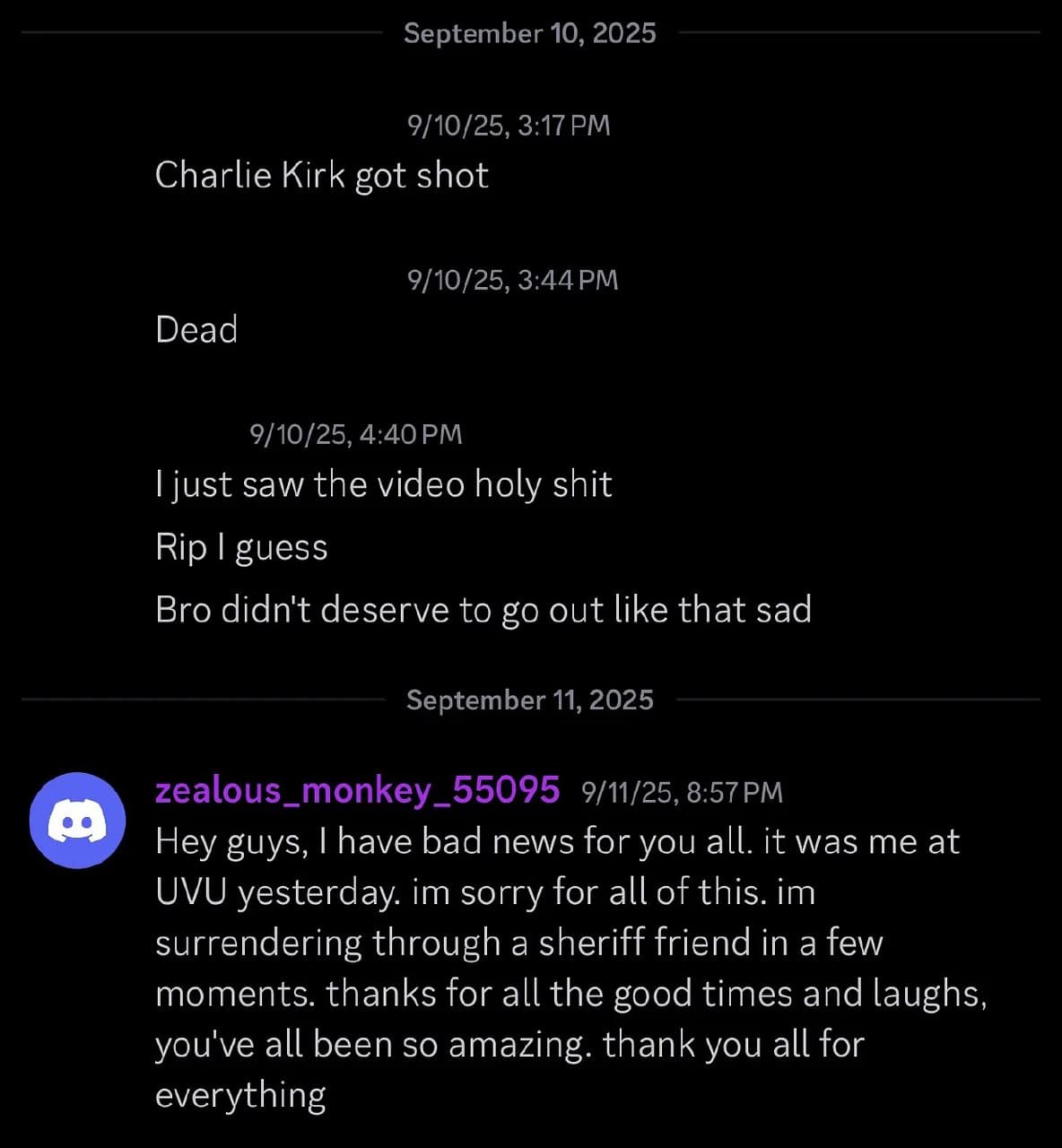1062x1148 pixels.
Task: Click the message 'I just saw the video holy shit'
Action: click(384, 483)
